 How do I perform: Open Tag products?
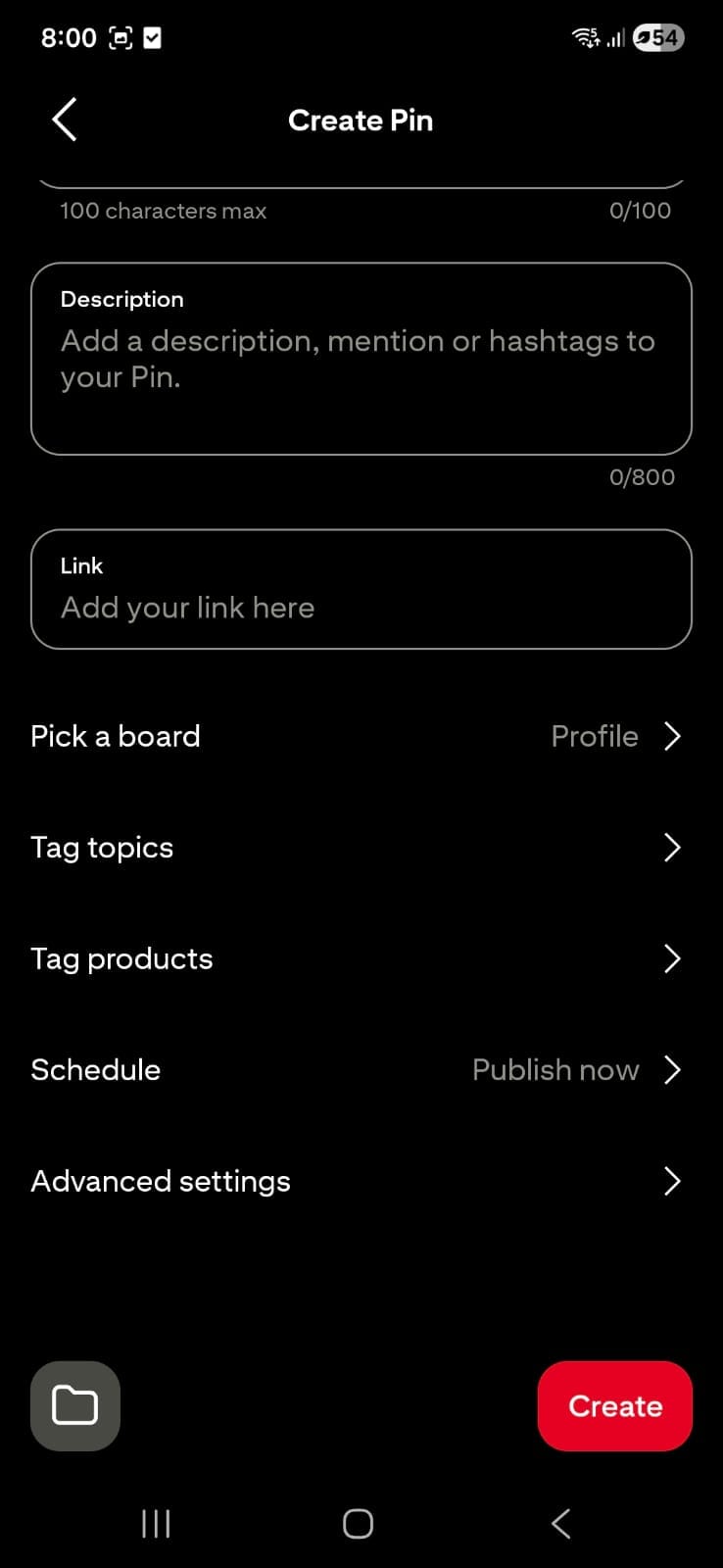pos(361,958)
